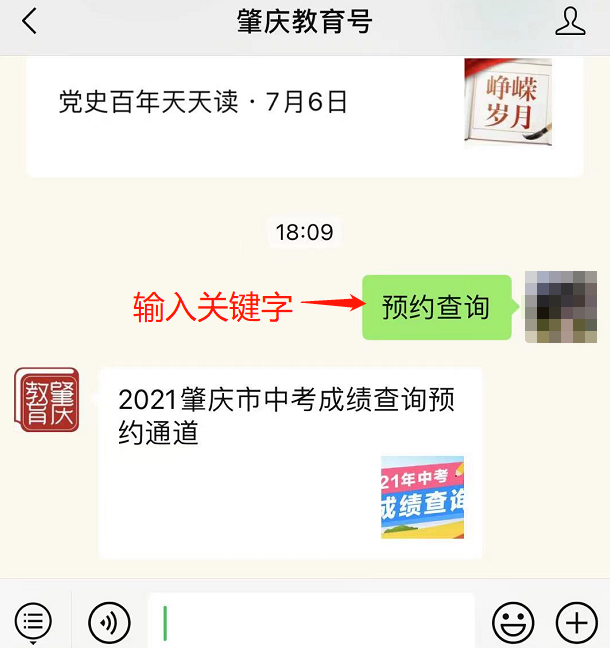Tap the 肇庆教育 sender avatar
Image resolution: width=610 pixels, height=648 pixels.
(47, 399)
